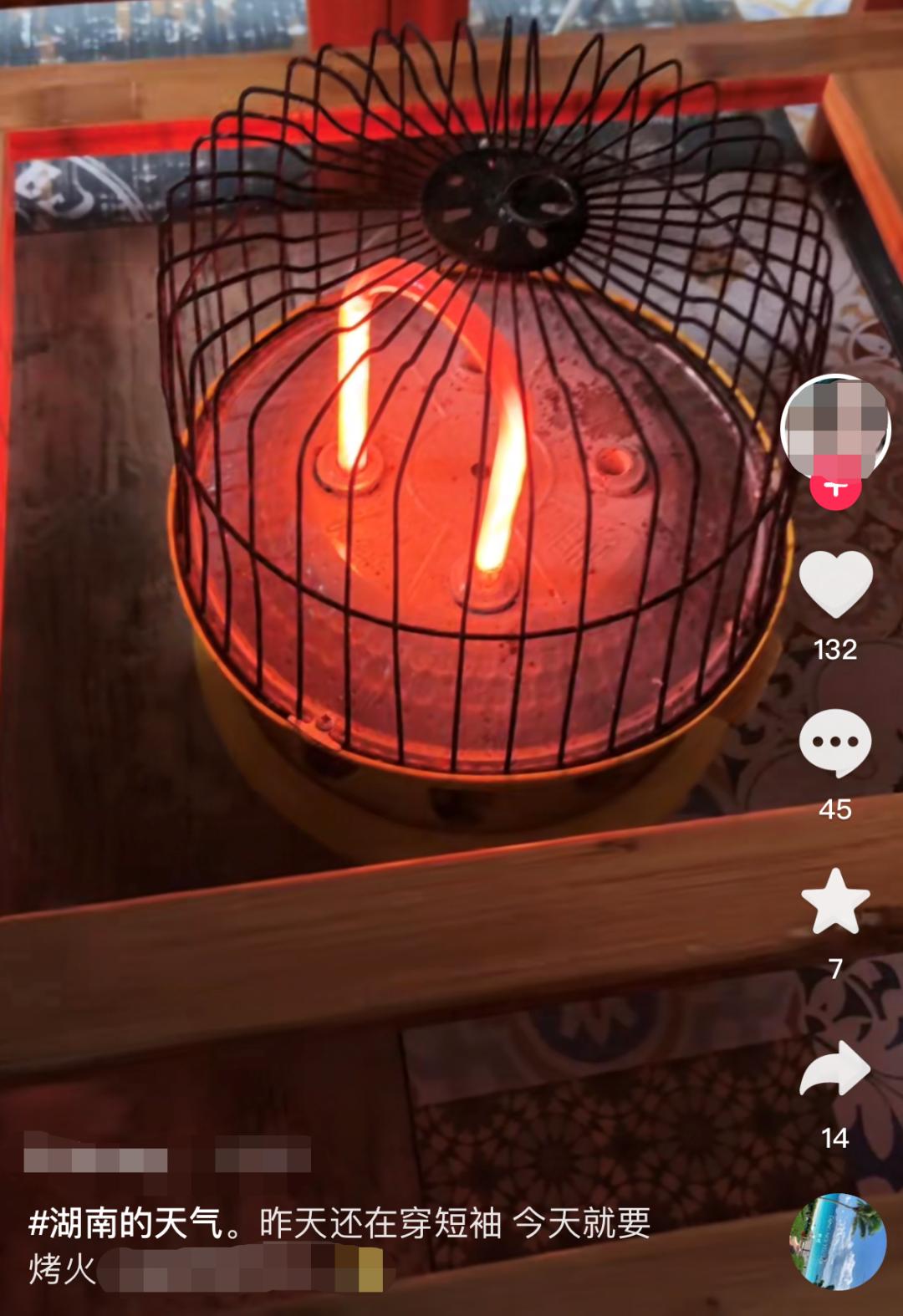
Task: Add this video to favorites with the star
Action: click(835, 900)
